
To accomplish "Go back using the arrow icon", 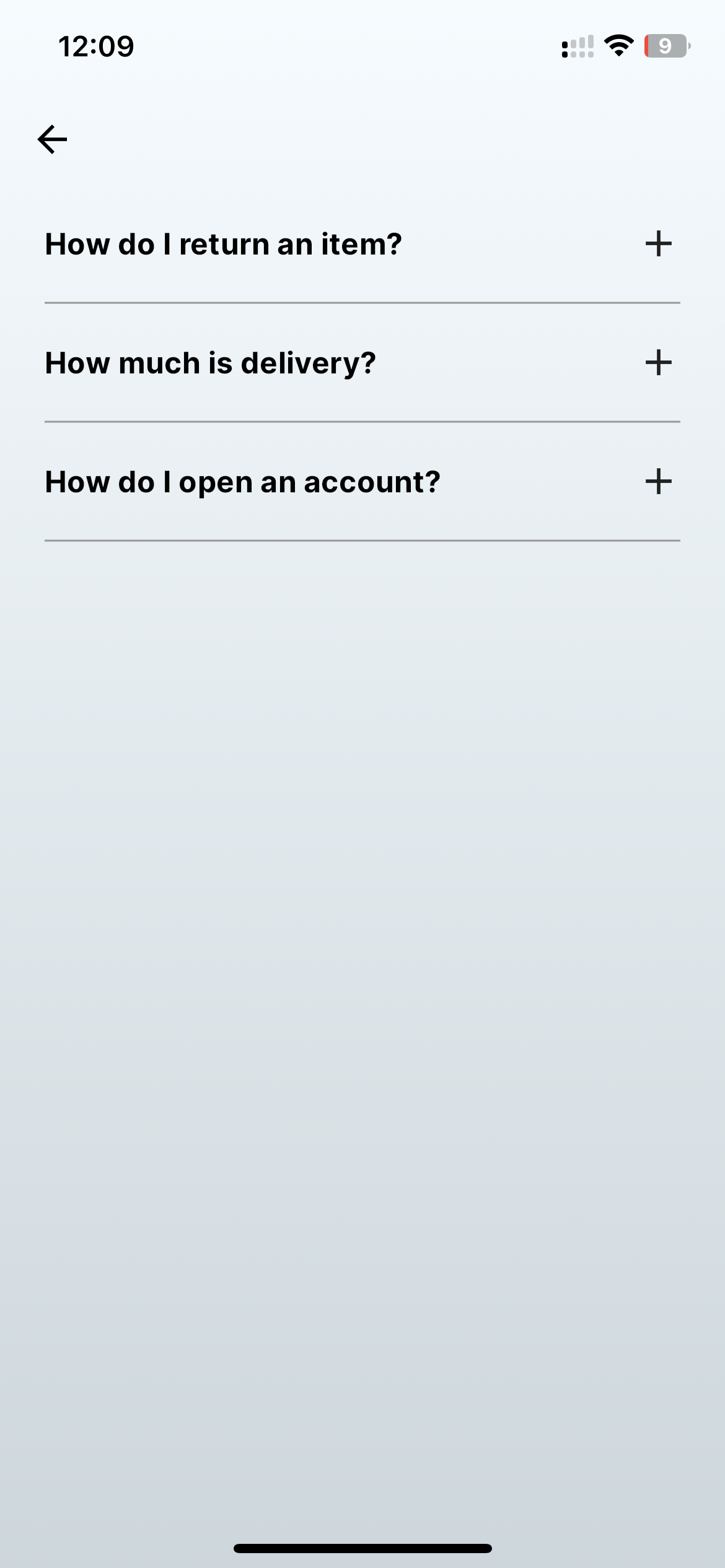I will pos(52,139).
